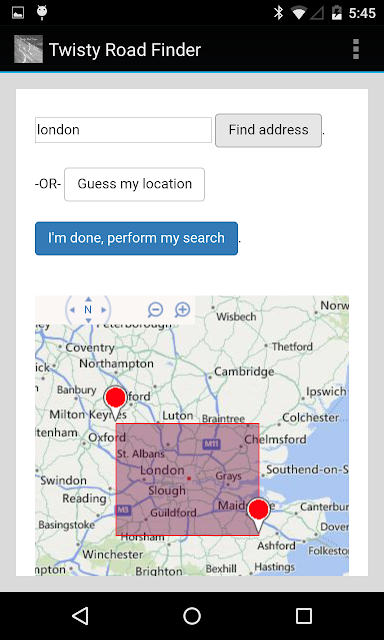The width and height of the screenshot is (384, 640).
Task: Go to the home screen
Action: 192,616
